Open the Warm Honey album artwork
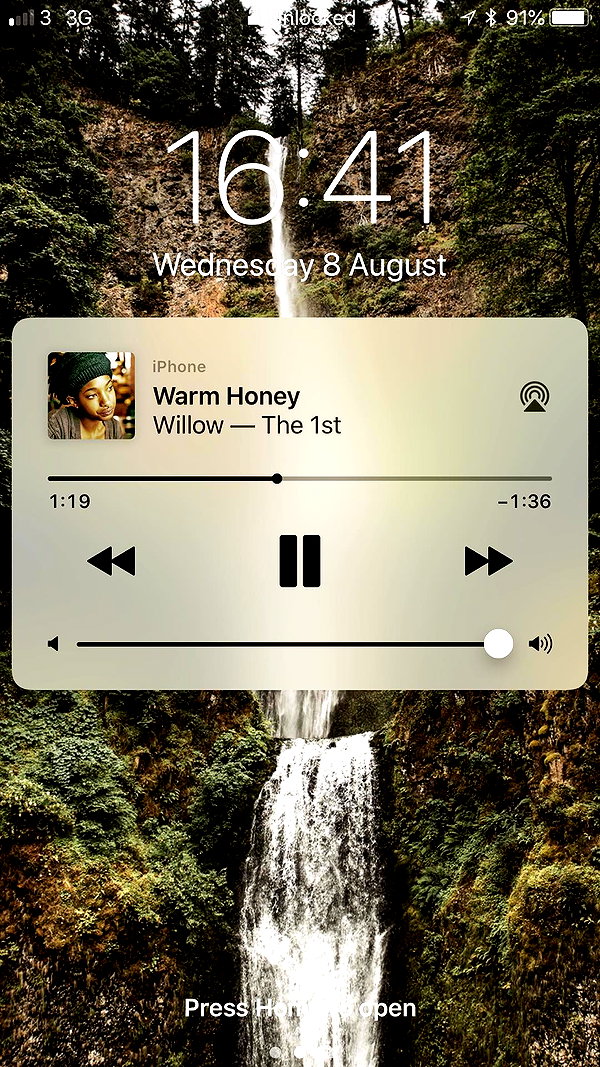Screen dimensions: 600x1067 [x=91, y=395]
